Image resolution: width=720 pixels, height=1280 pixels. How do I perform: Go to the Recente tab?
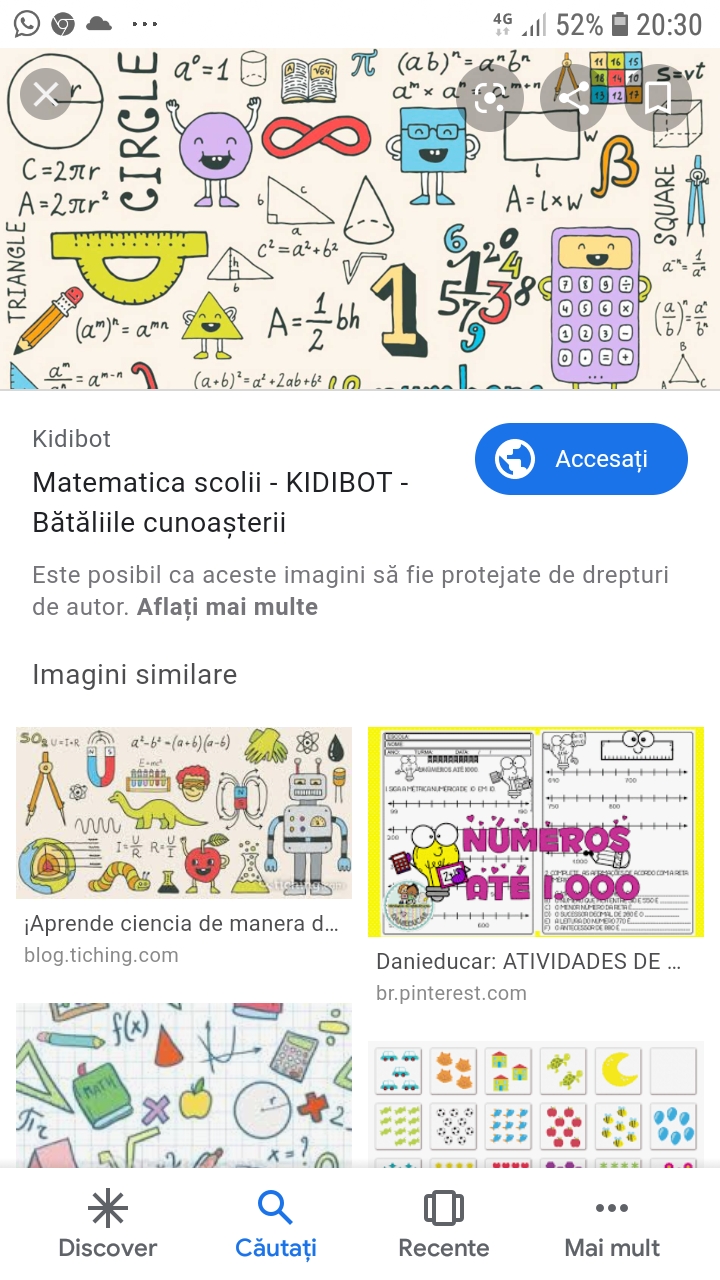tap(443, 1225)
